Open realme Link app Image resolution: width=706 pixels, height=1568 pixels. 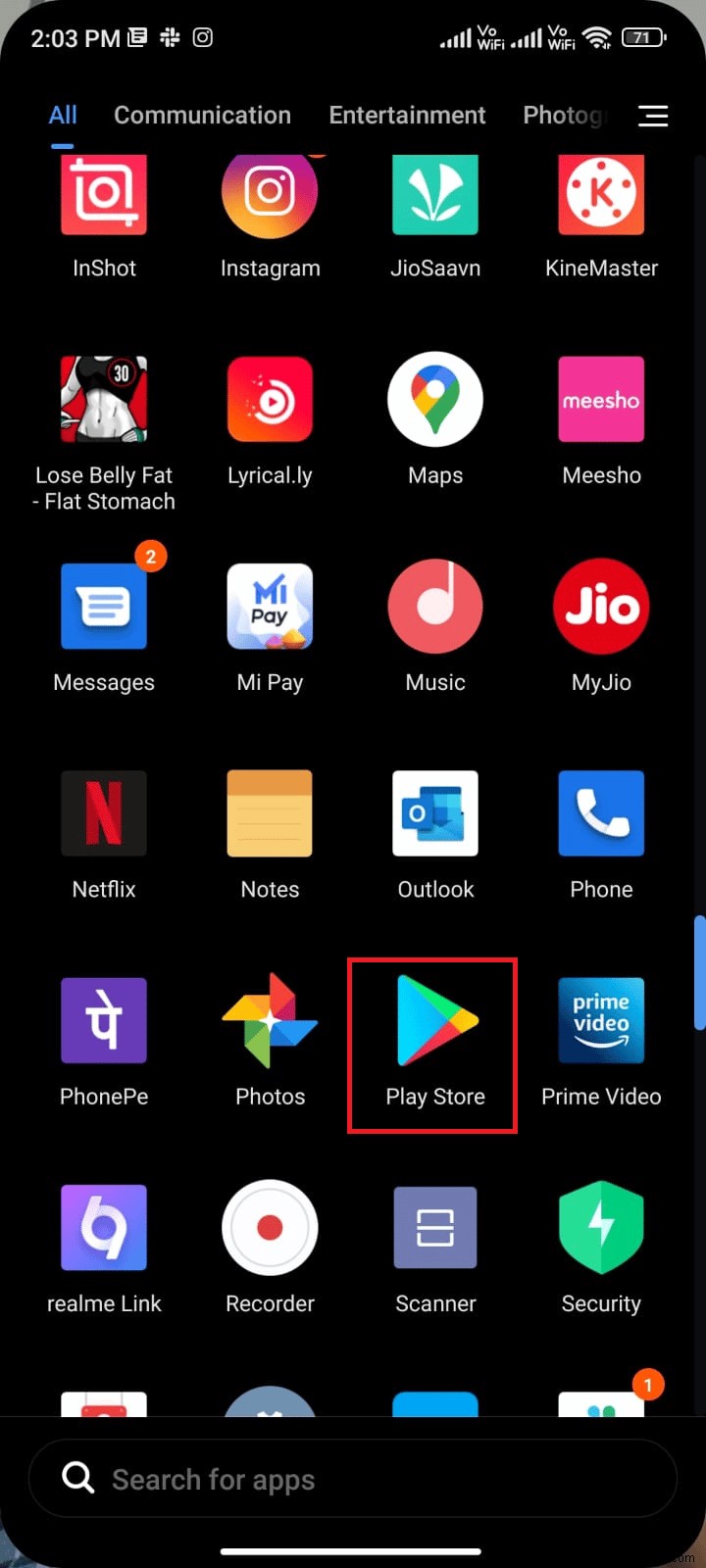(x=104, y=1227)
